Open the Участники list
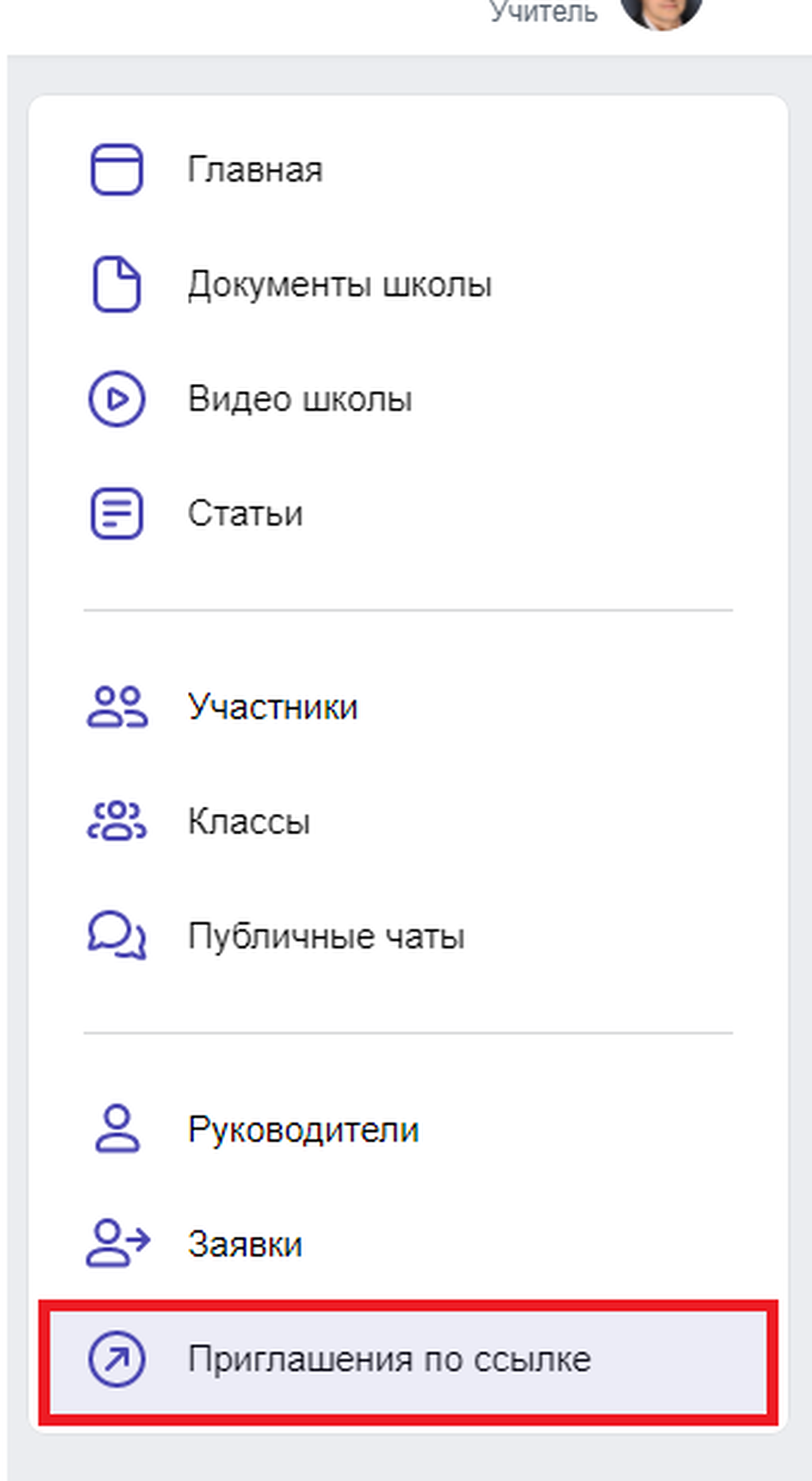Screen dimensions: 812x1481 tap(408, 707)
